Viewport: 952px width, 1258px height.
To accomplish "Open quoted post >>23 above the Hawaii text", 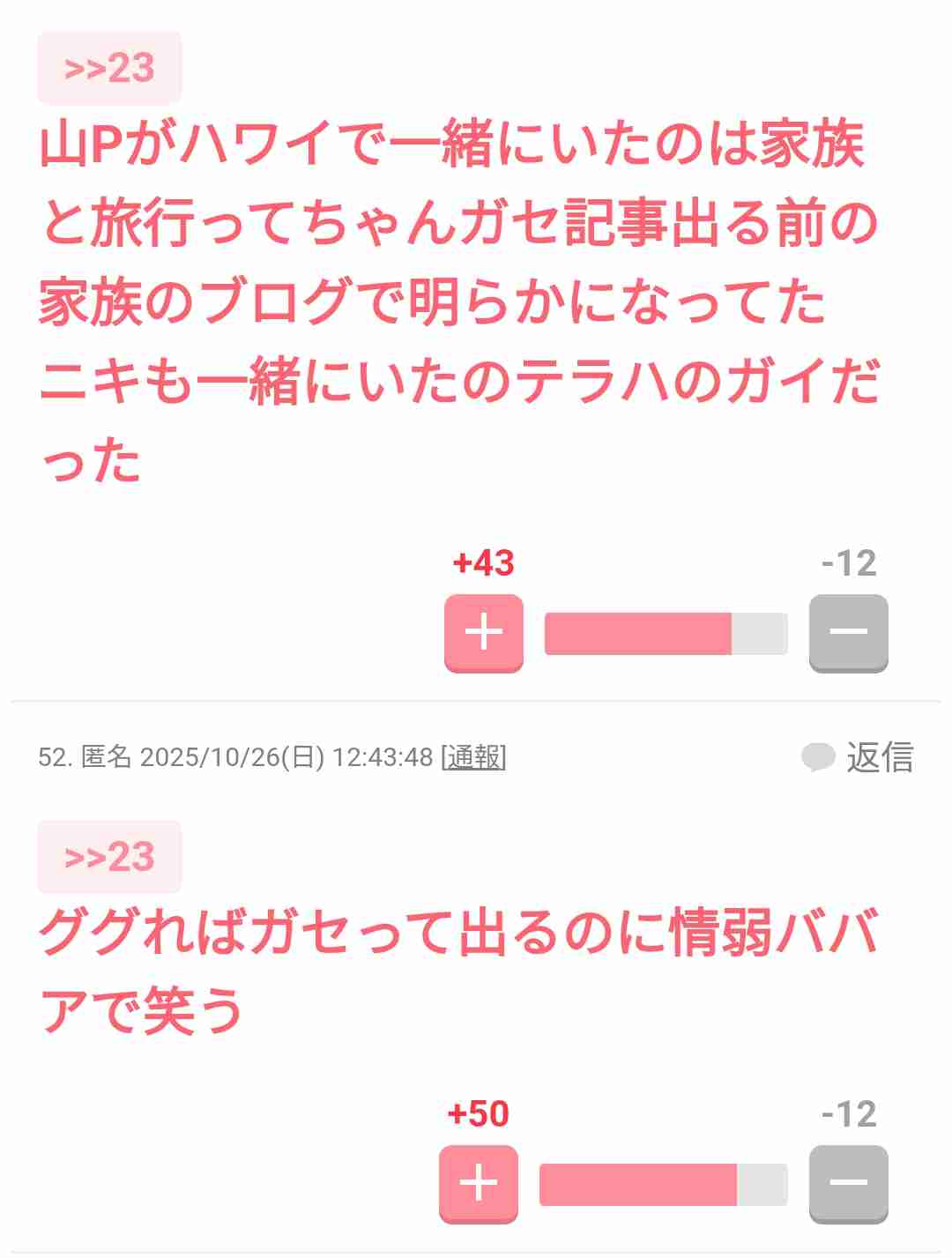I will pyautogui.click(x=108, y=67).
